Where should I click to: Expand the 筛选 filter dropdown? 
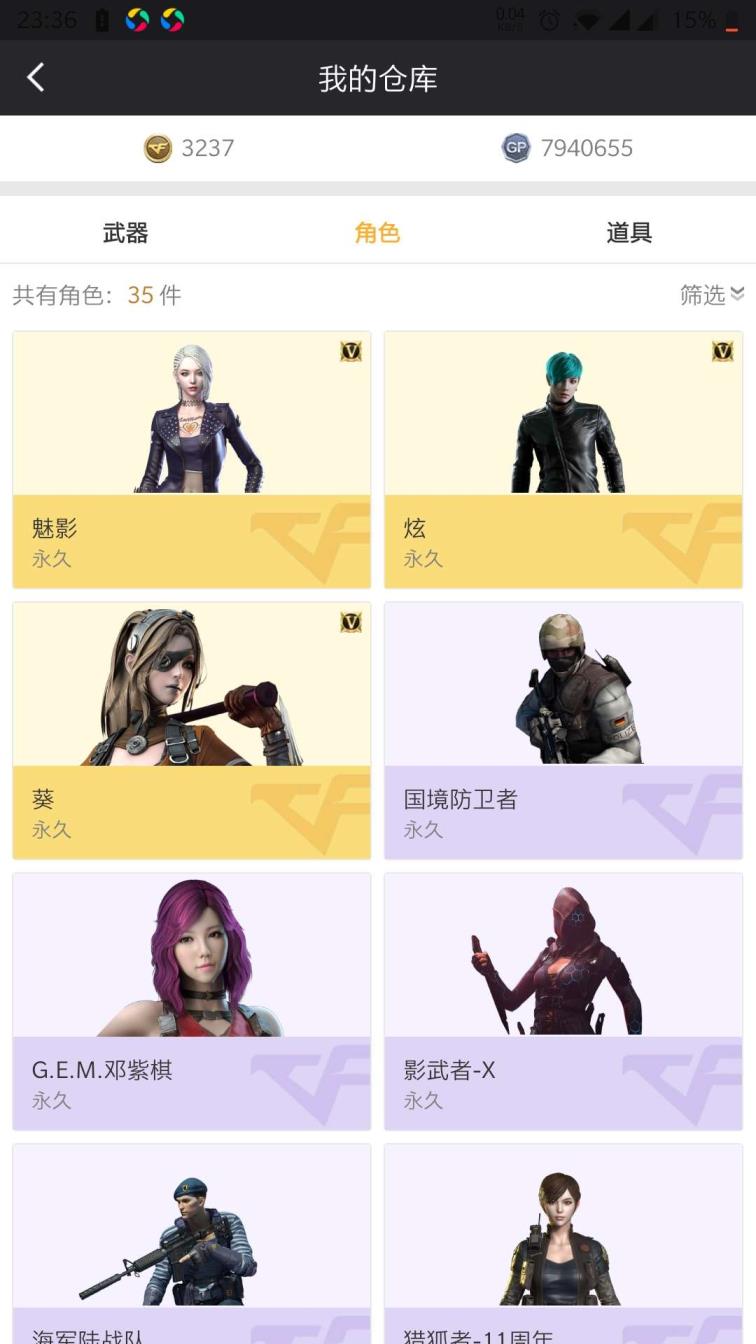point(711,294)
